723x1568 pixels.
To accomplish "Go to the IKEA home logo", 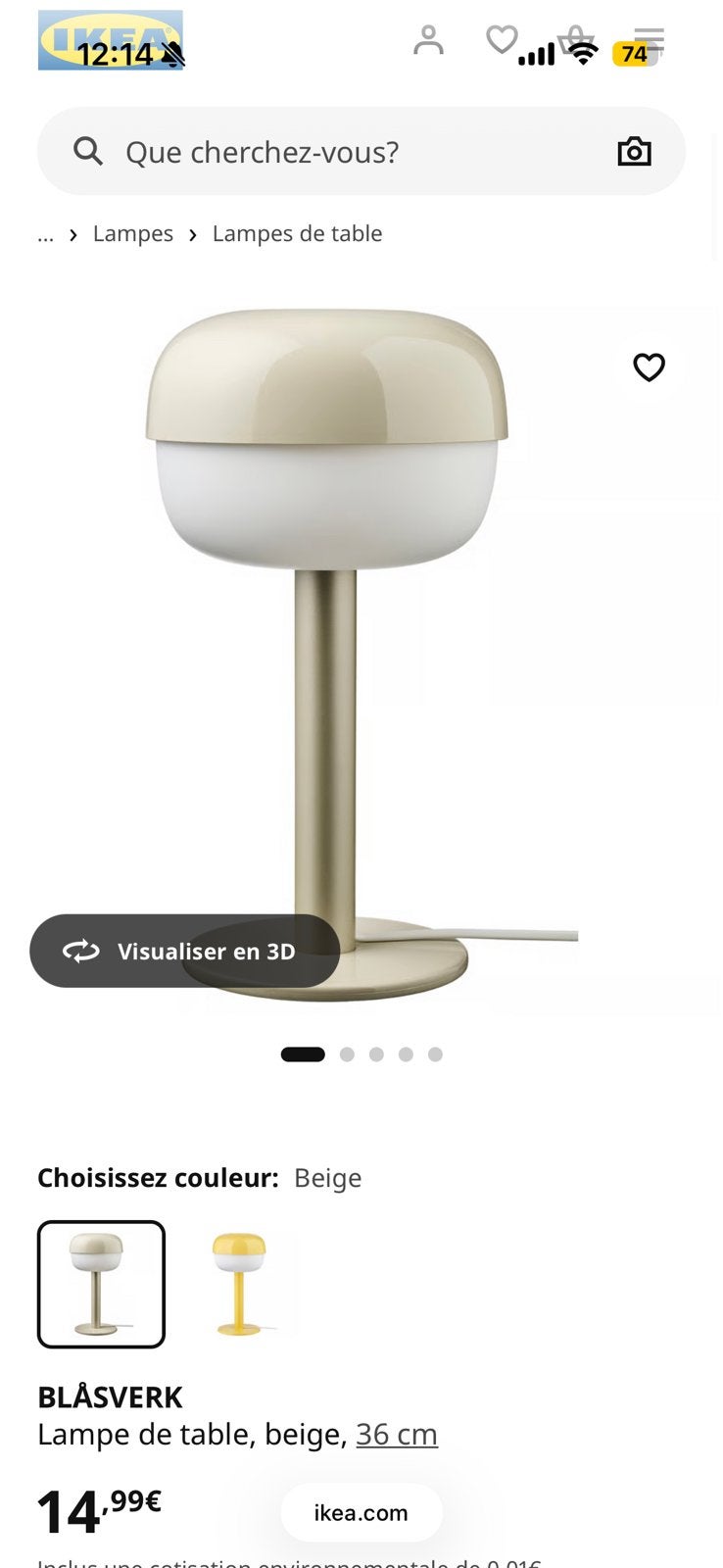I will pos(111,40).
